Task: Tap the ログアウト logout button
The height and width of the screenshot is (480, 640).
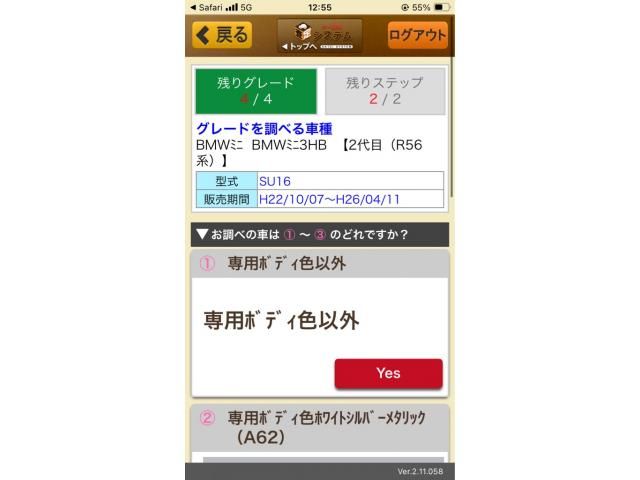Action: [x=417, y=35]
